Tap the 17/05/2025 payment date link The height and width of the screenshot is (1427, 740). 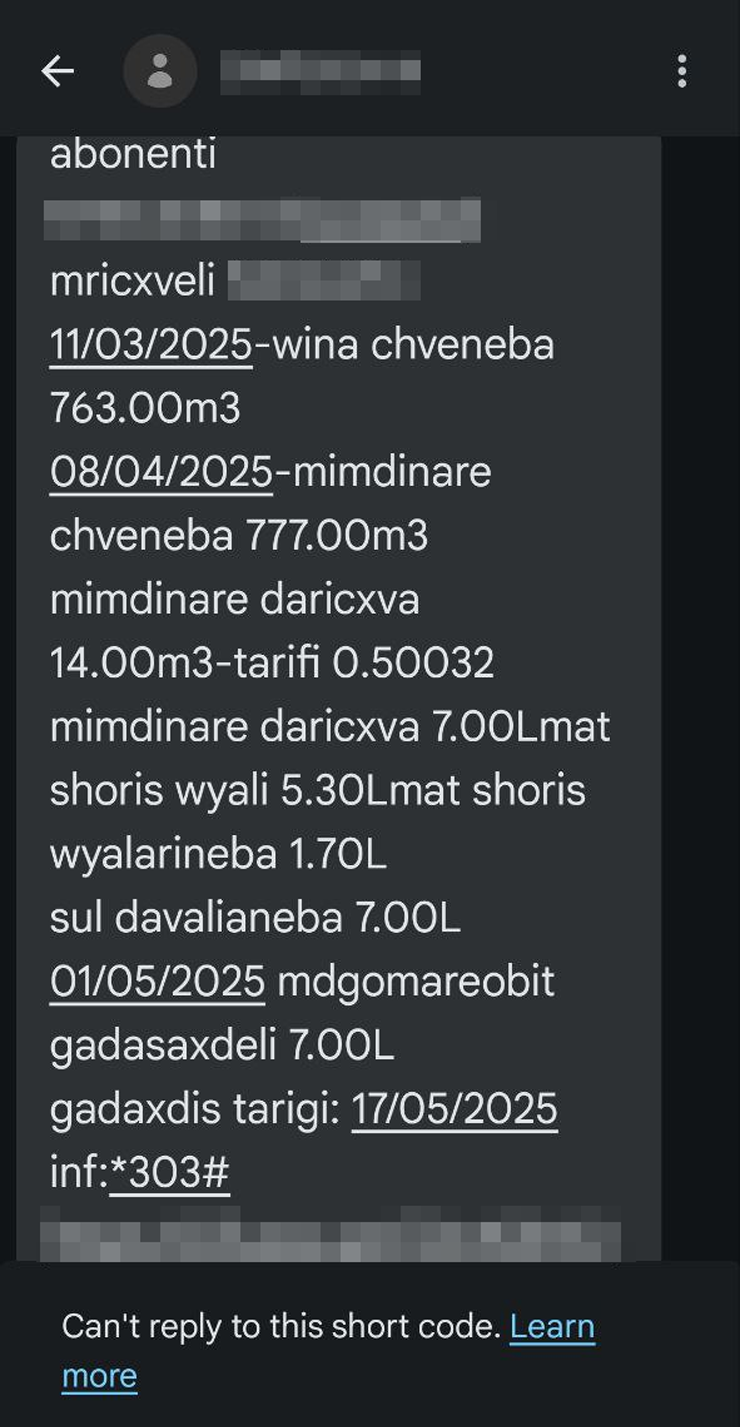(x=455, y=1110)
